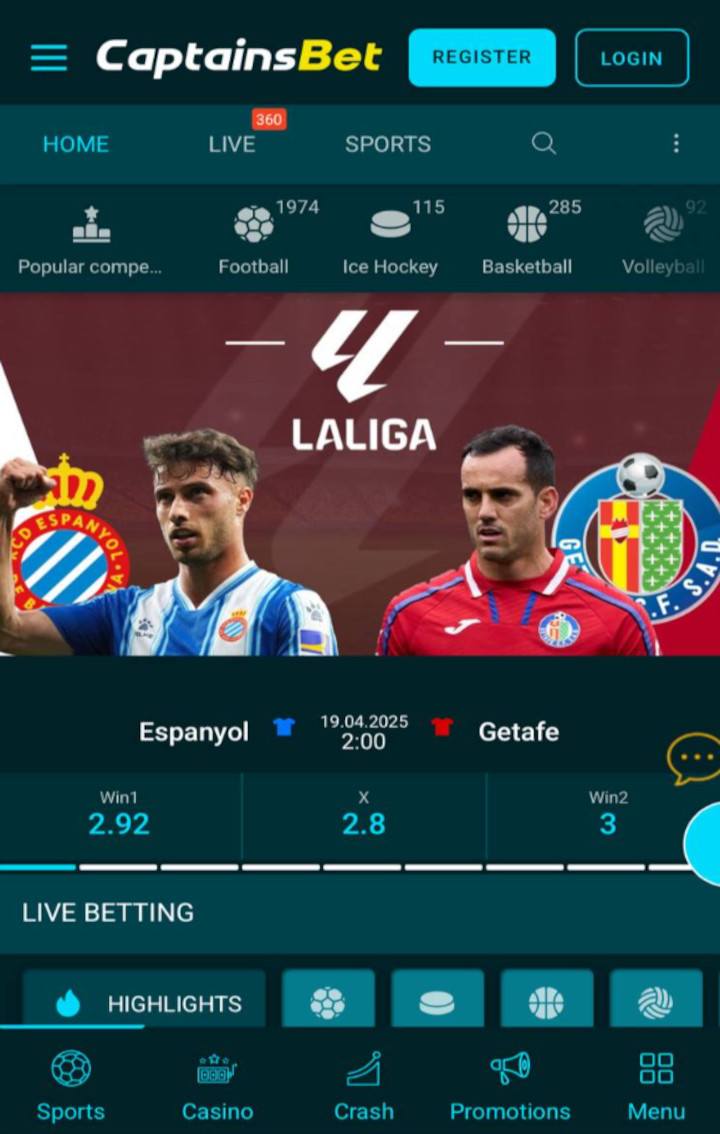Image resolution: width=720 pixels, height=1134 pixels.
Task: Open the Promotions section
Action: point(510,1084)
